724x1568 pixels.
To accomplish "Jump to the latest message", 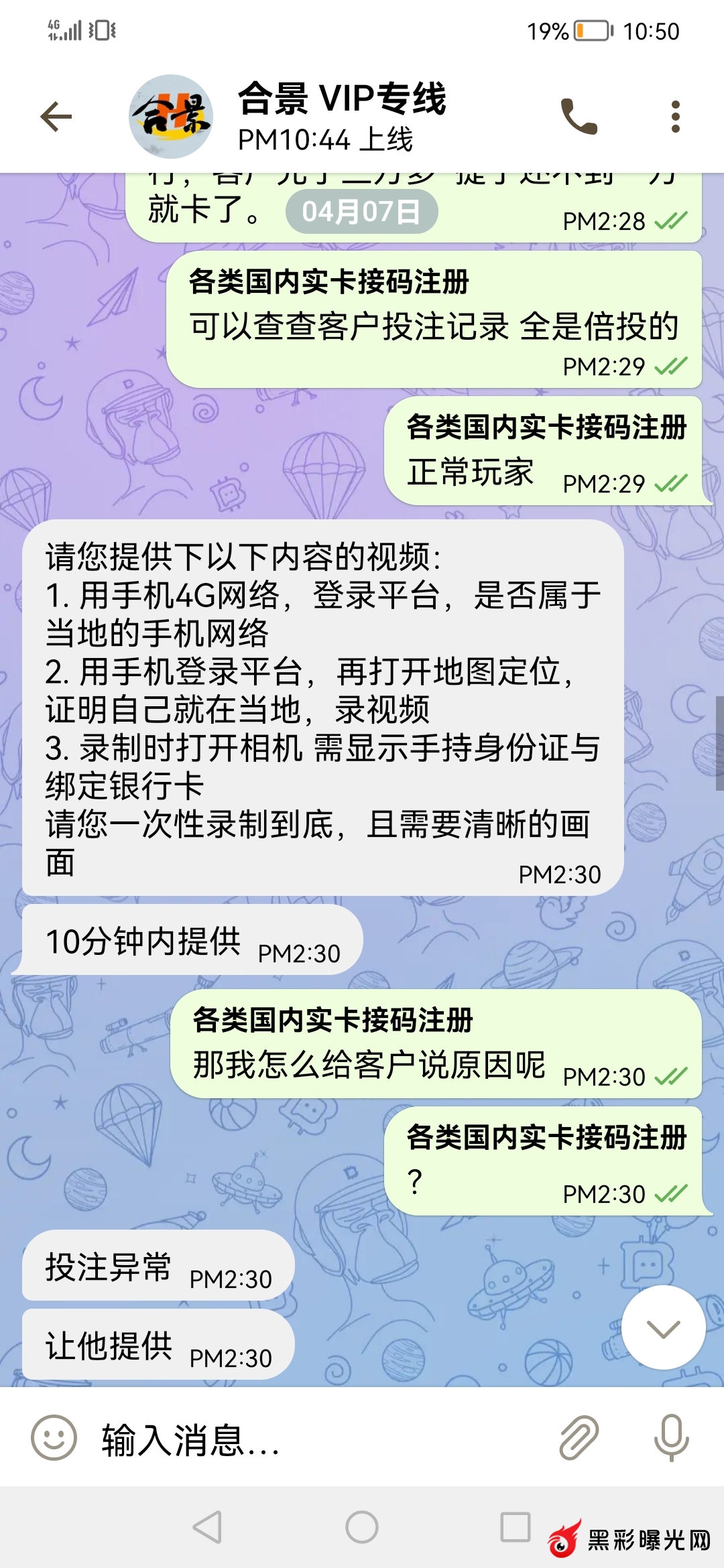I will pyautogui.click(x=663, y=1327).
